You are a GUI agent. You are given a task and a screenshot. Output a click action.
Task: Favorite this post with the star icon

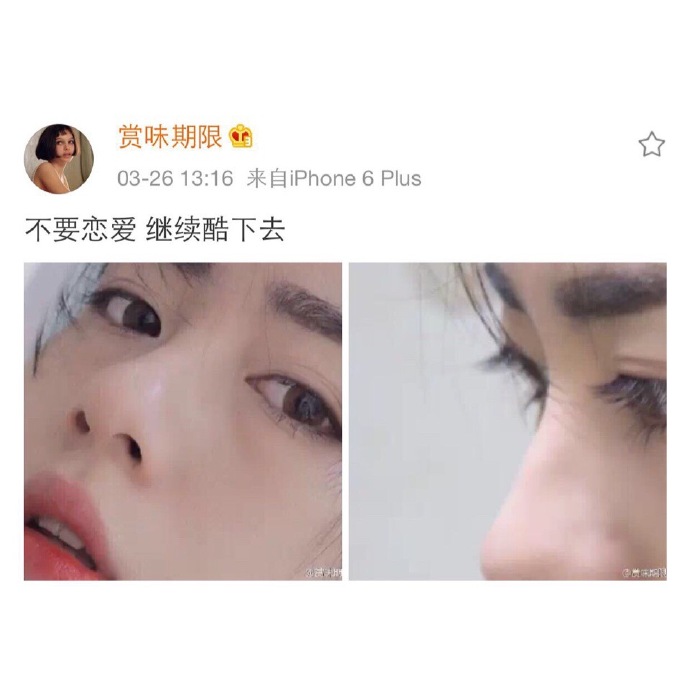tap(651, 145)
